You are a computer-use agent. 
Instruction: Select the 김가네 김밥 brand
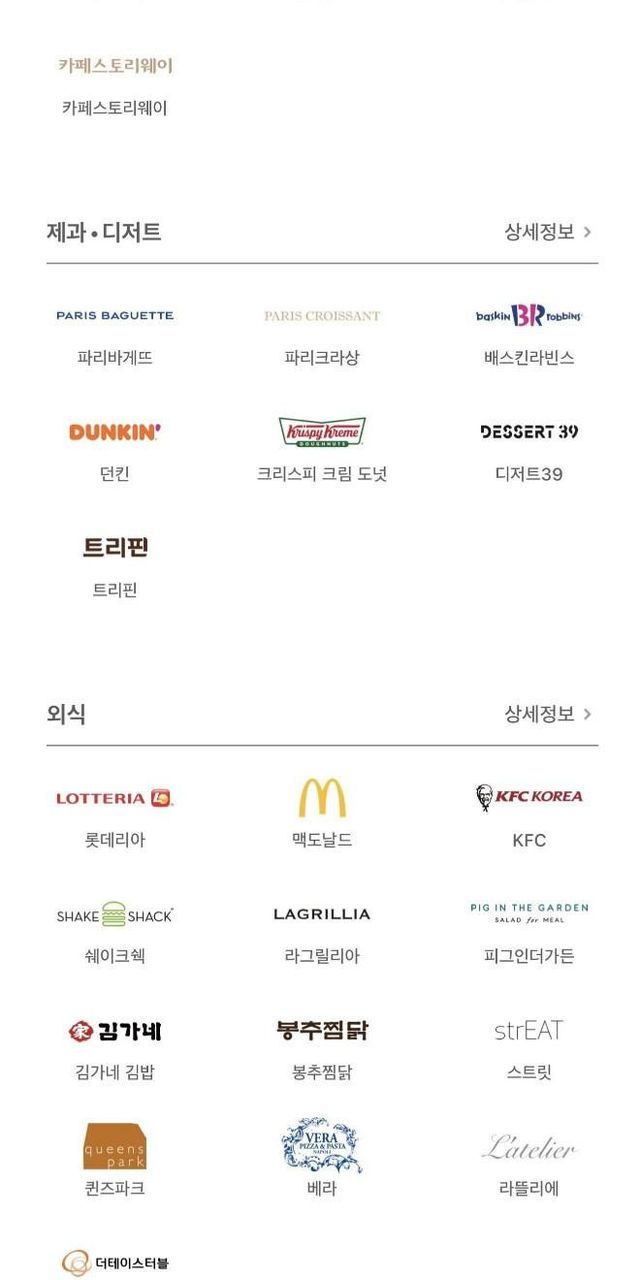(x=115, y=1049)
